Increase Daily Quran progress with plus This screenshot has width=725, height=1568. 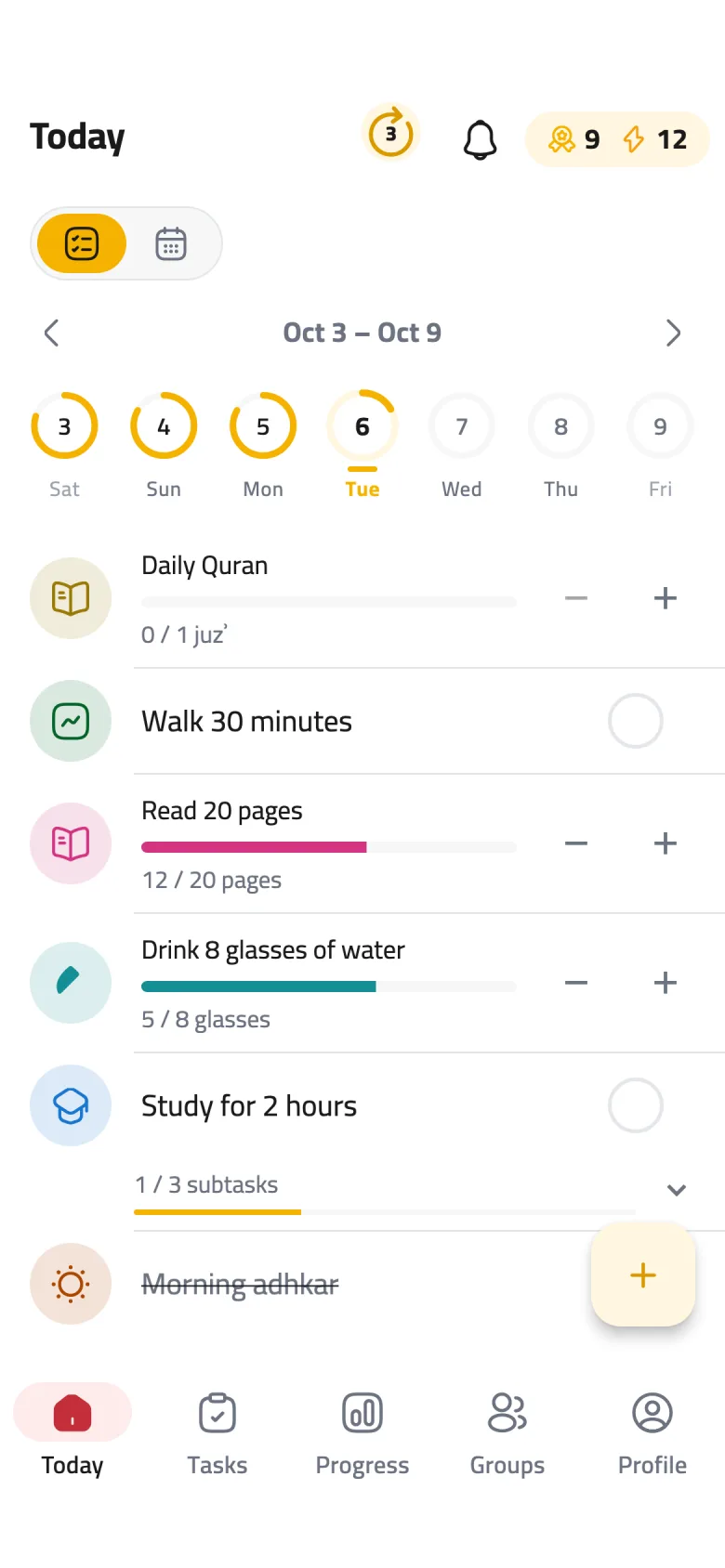[665, 598]
